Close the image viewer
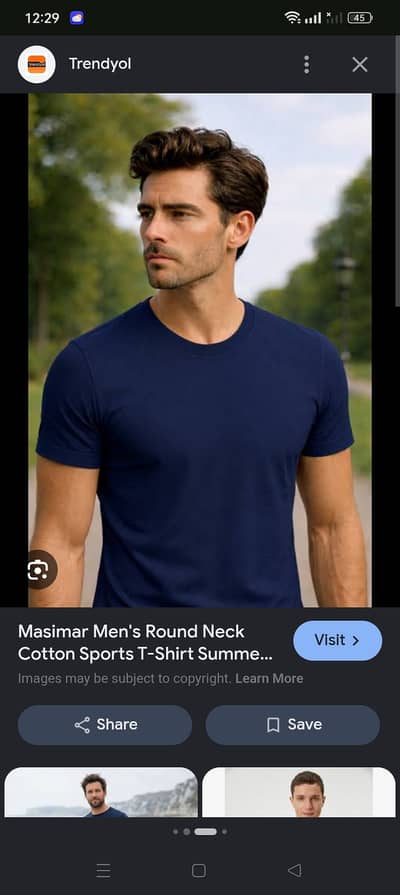Image resolution: width=400 pixels, height=895 pixels. 359,64
